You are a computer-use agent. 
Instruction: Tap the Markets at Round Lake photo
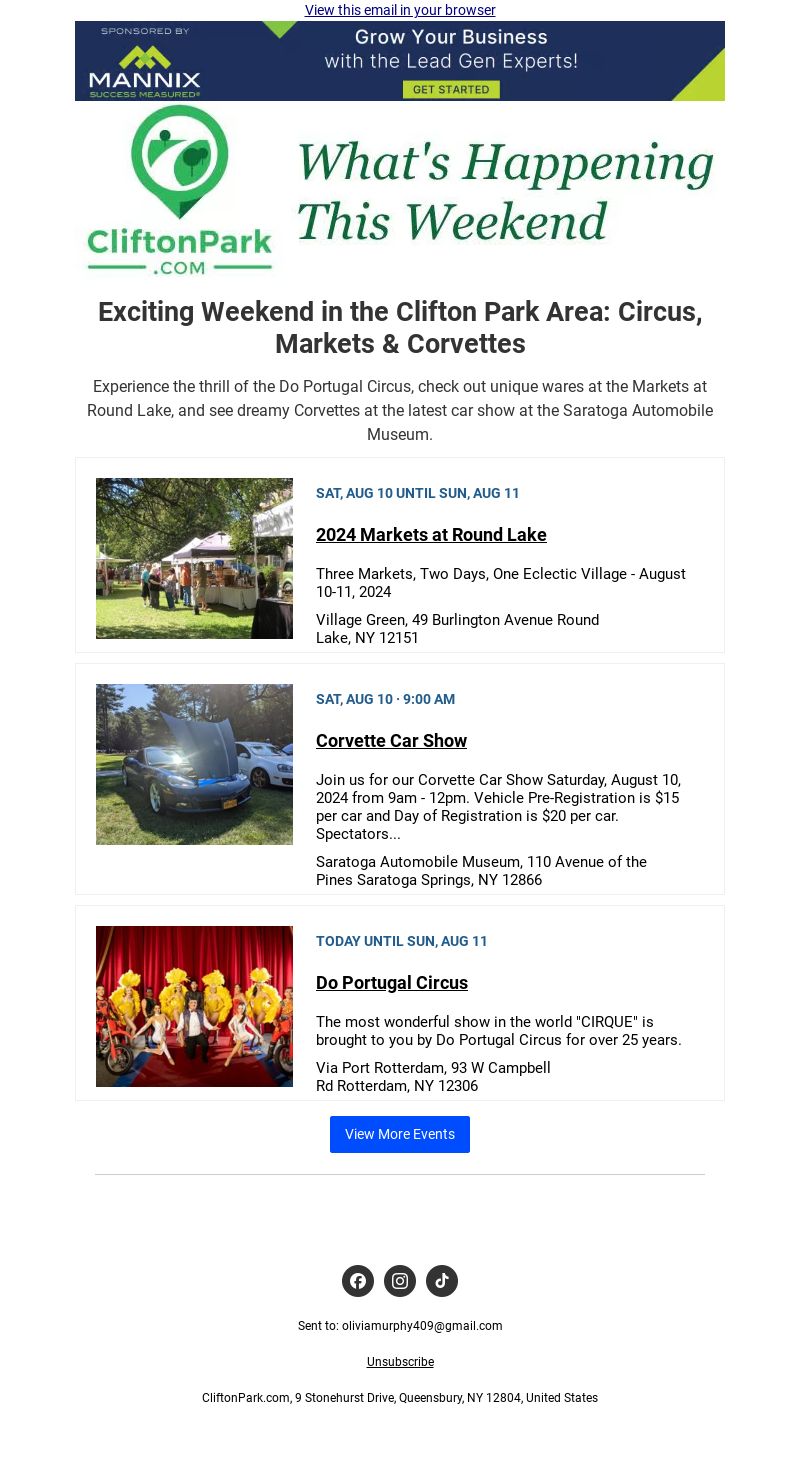pos(194,558)
